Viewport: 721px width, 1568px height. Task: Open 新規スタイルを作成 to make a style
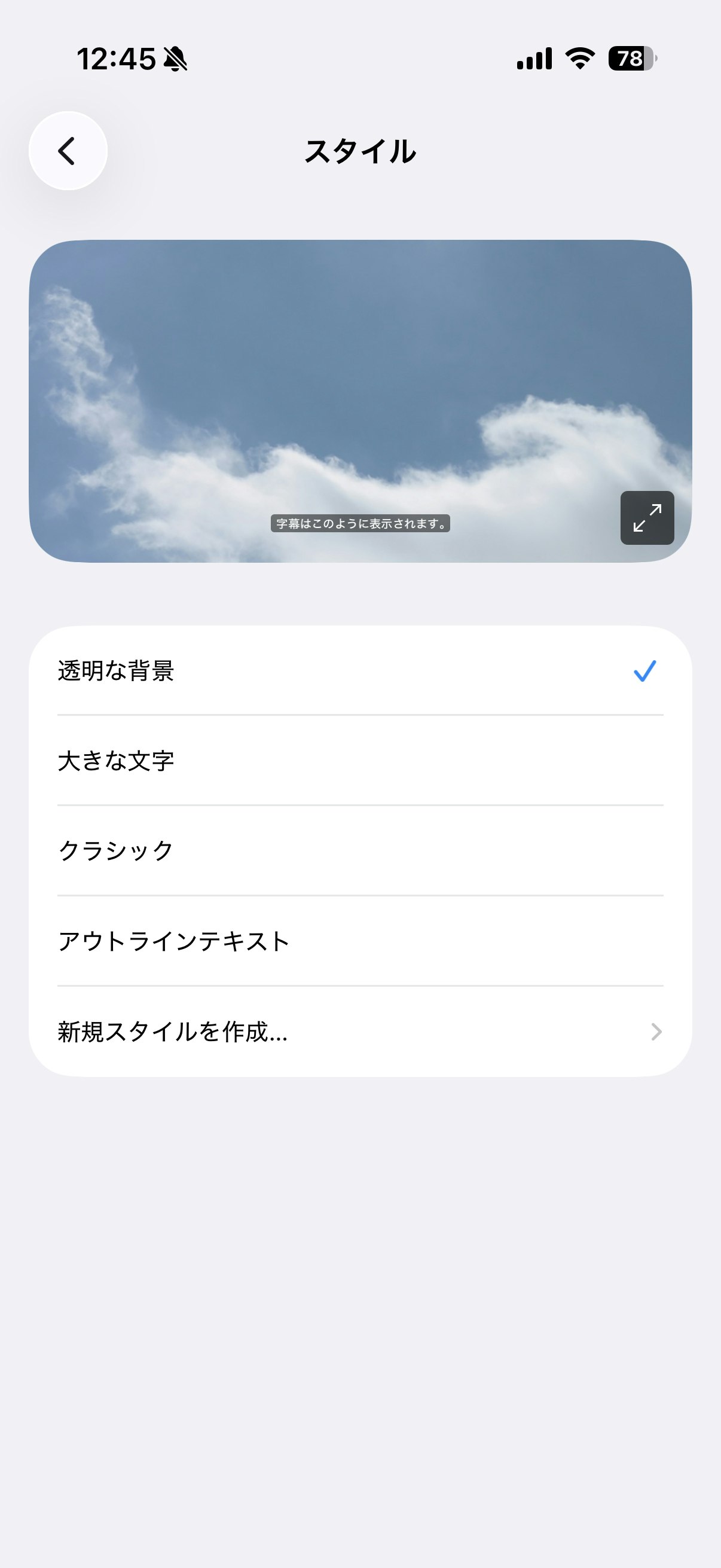[x=359, y=1032]
